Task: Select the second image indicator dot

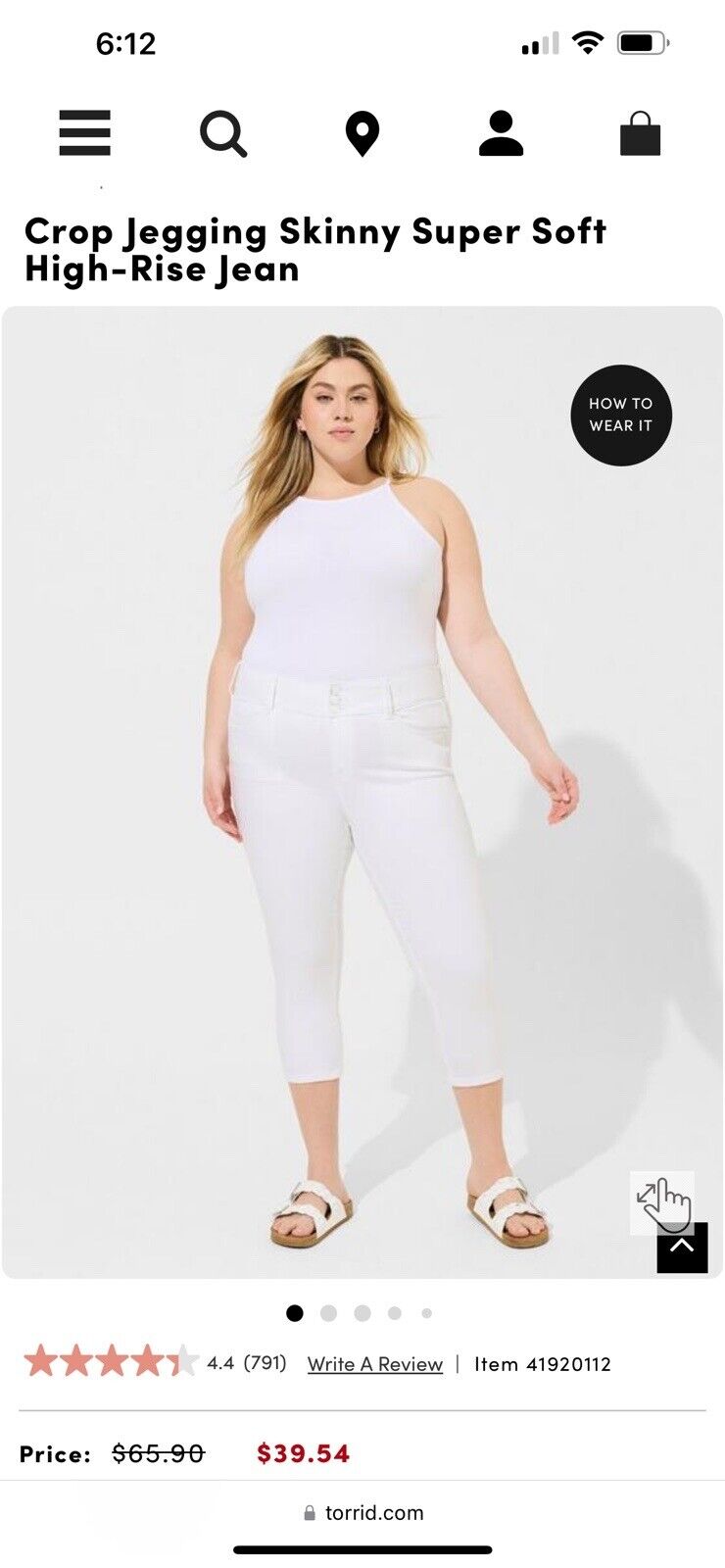Action: (328, 1313)
